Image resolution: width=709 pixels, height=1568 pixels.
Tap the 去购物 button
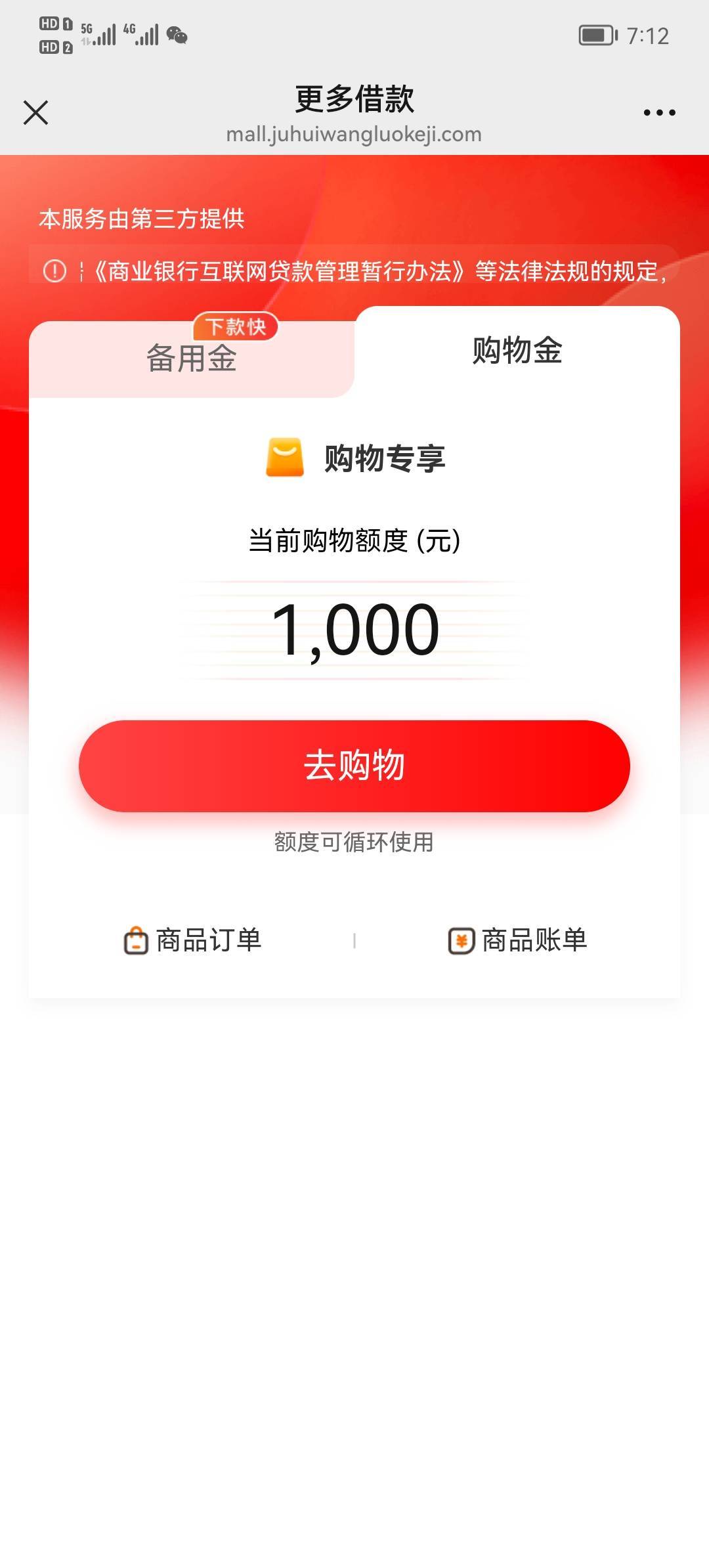[x=354, y=766]
